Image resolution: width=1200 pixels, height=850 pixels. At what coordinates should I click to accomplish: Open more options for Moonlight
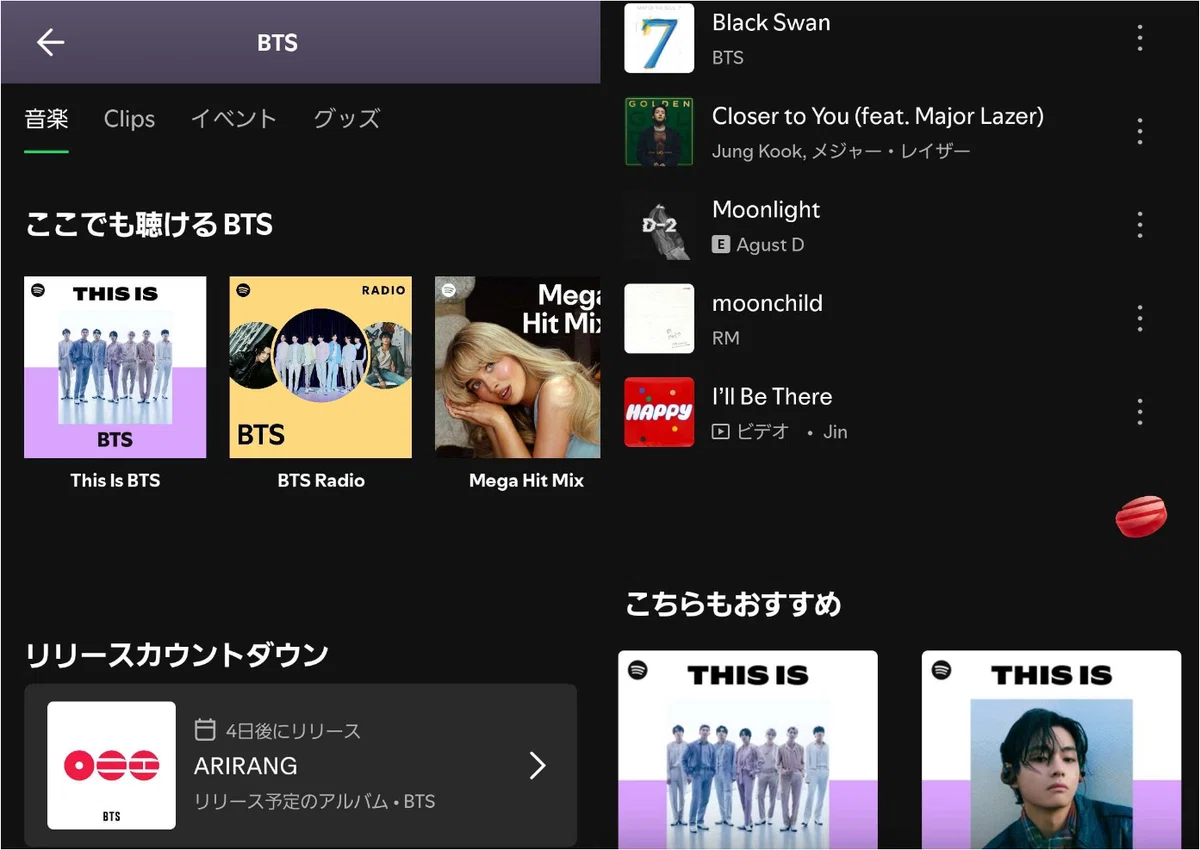point(1140,225)
